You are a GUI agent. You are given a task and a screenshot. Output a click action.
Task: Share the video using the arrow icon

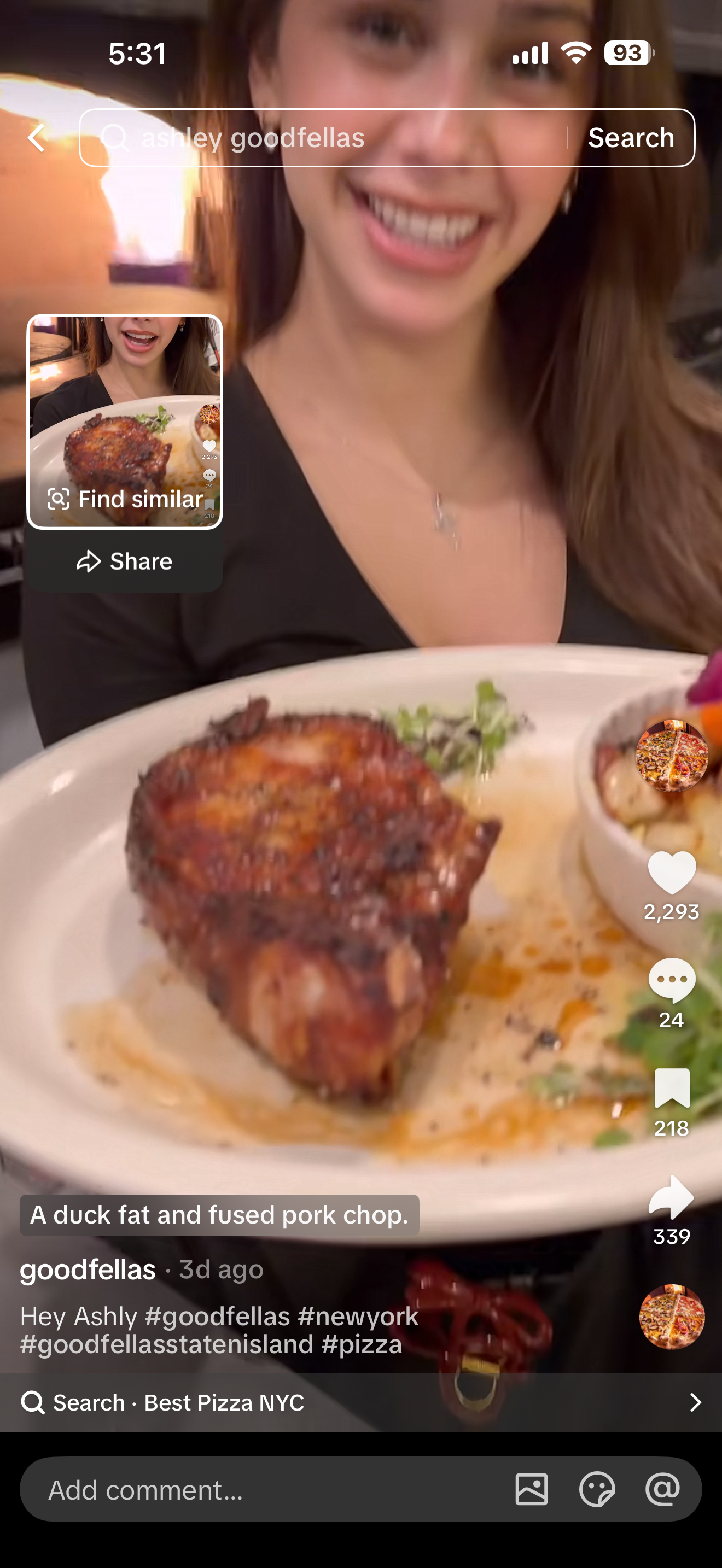(672, 1197)
